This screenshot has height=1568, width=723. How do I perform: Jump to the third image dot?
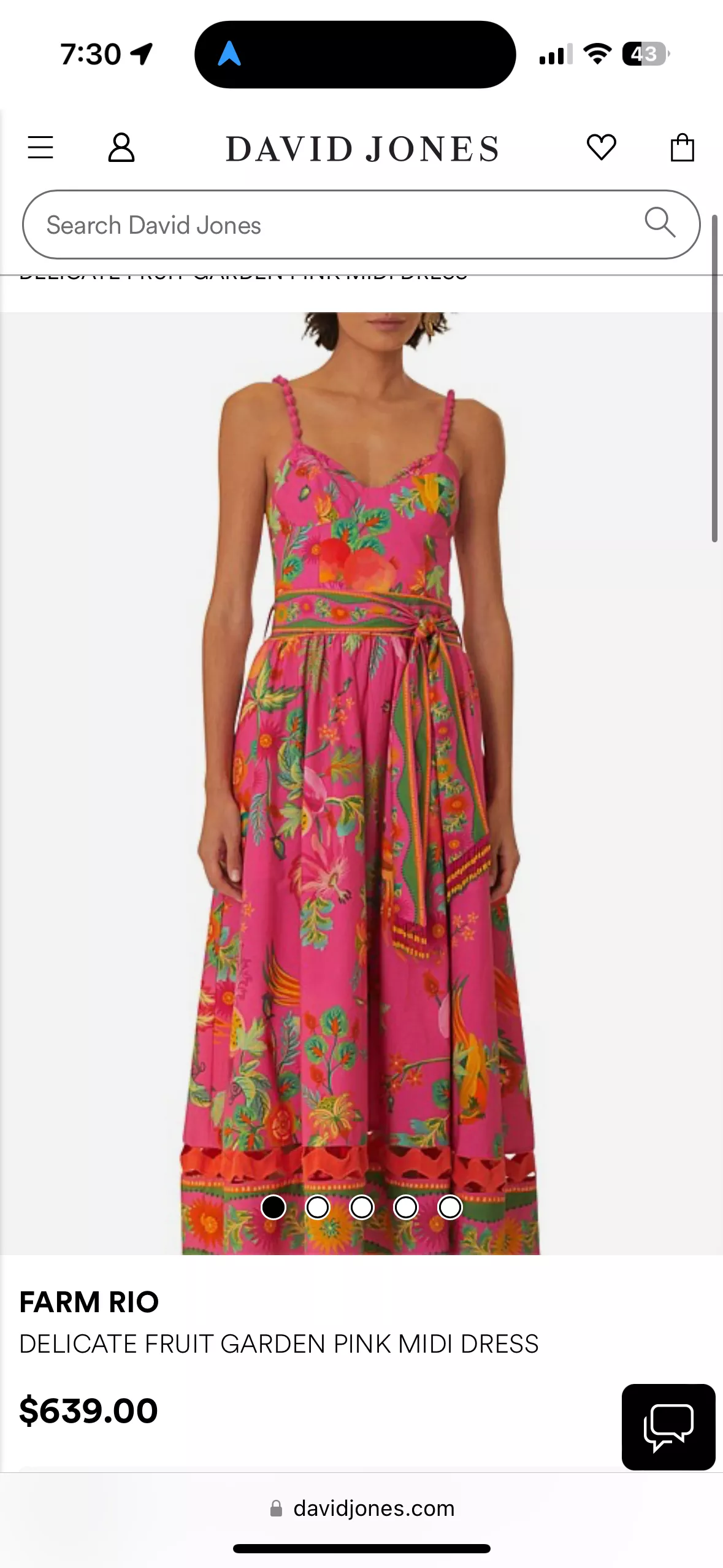point(362,1207)
